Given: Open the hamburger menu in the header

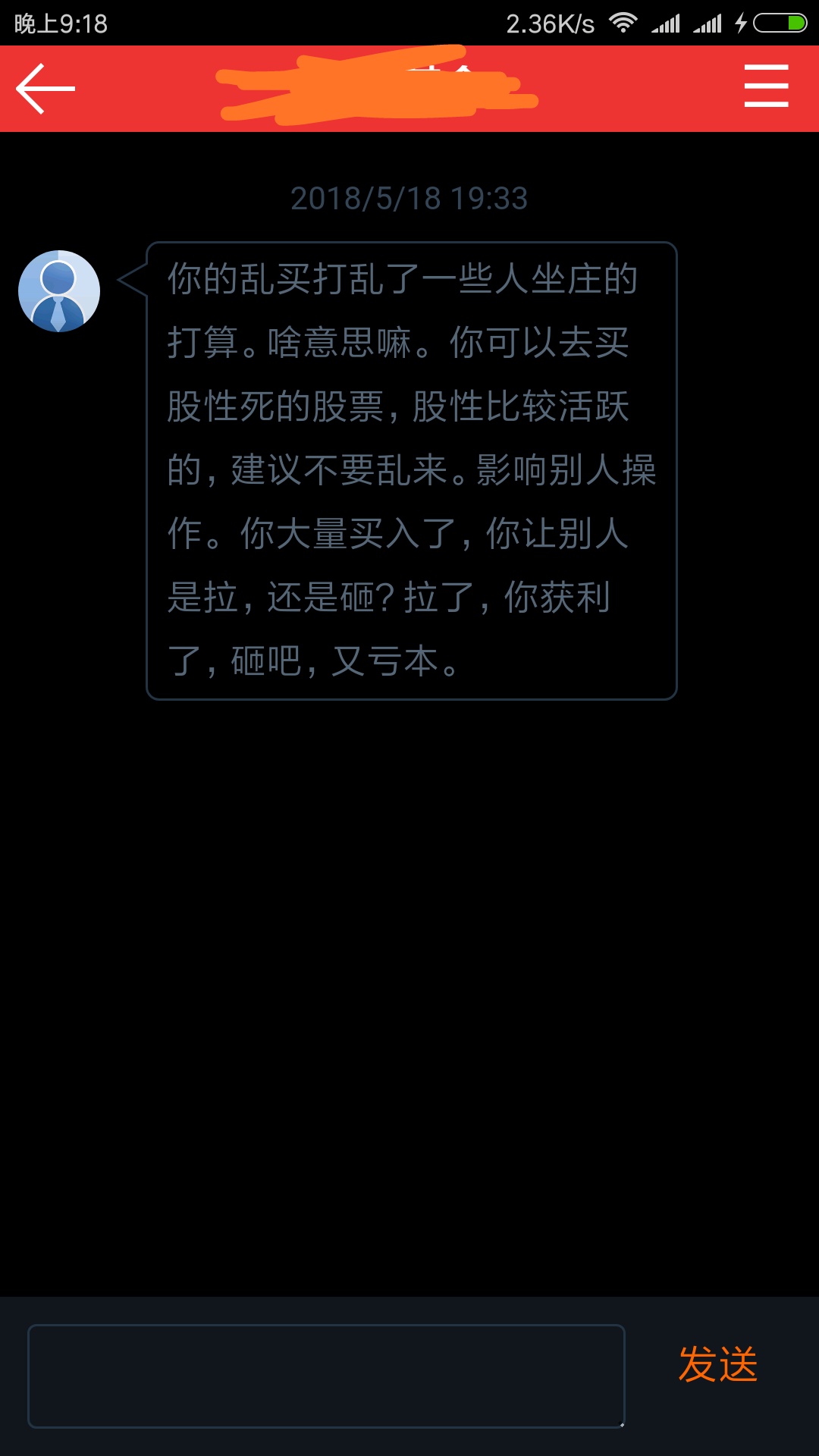Looking at the screenshot, I should click(x=766, y=86).
